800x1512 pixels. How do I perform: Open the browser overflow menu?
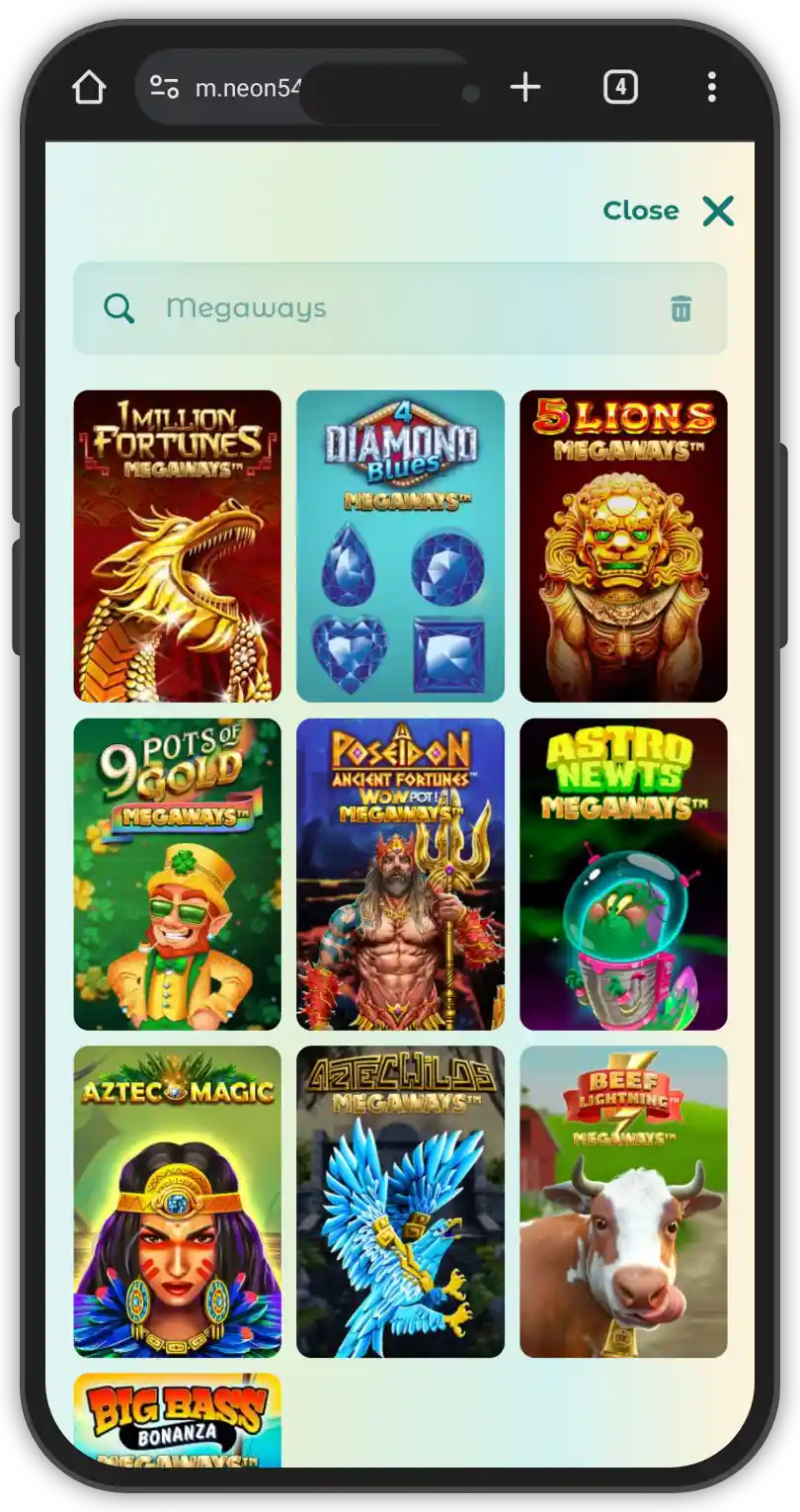tap(711, 88)
